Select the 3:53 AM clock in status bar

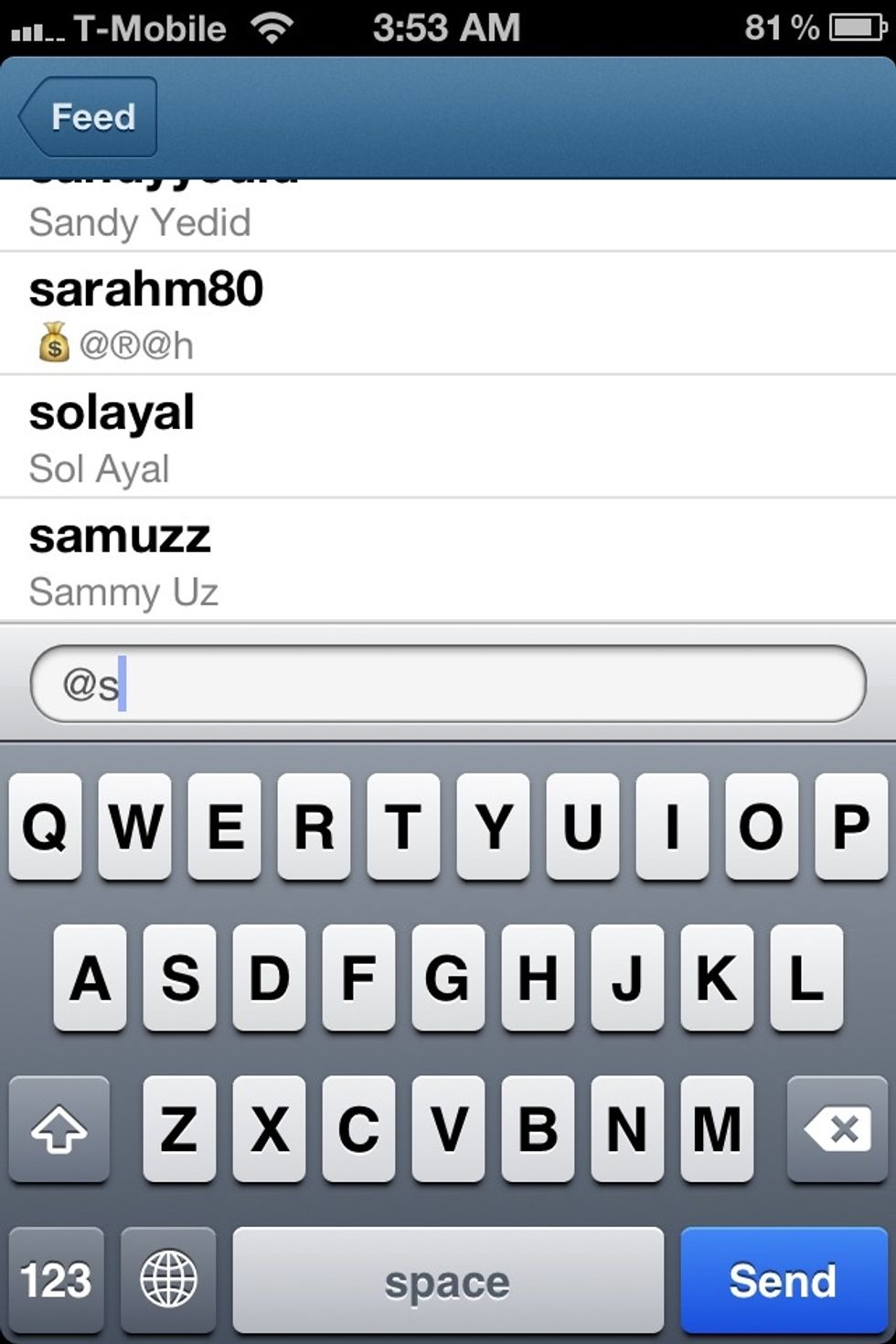[x=445, y=27]
